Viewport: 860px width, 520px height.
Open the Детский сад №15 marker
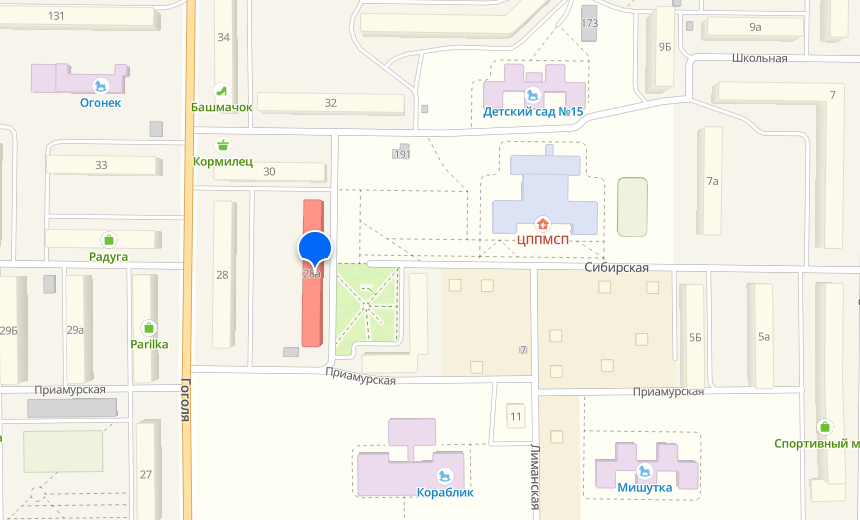click(x=532, y=95)
